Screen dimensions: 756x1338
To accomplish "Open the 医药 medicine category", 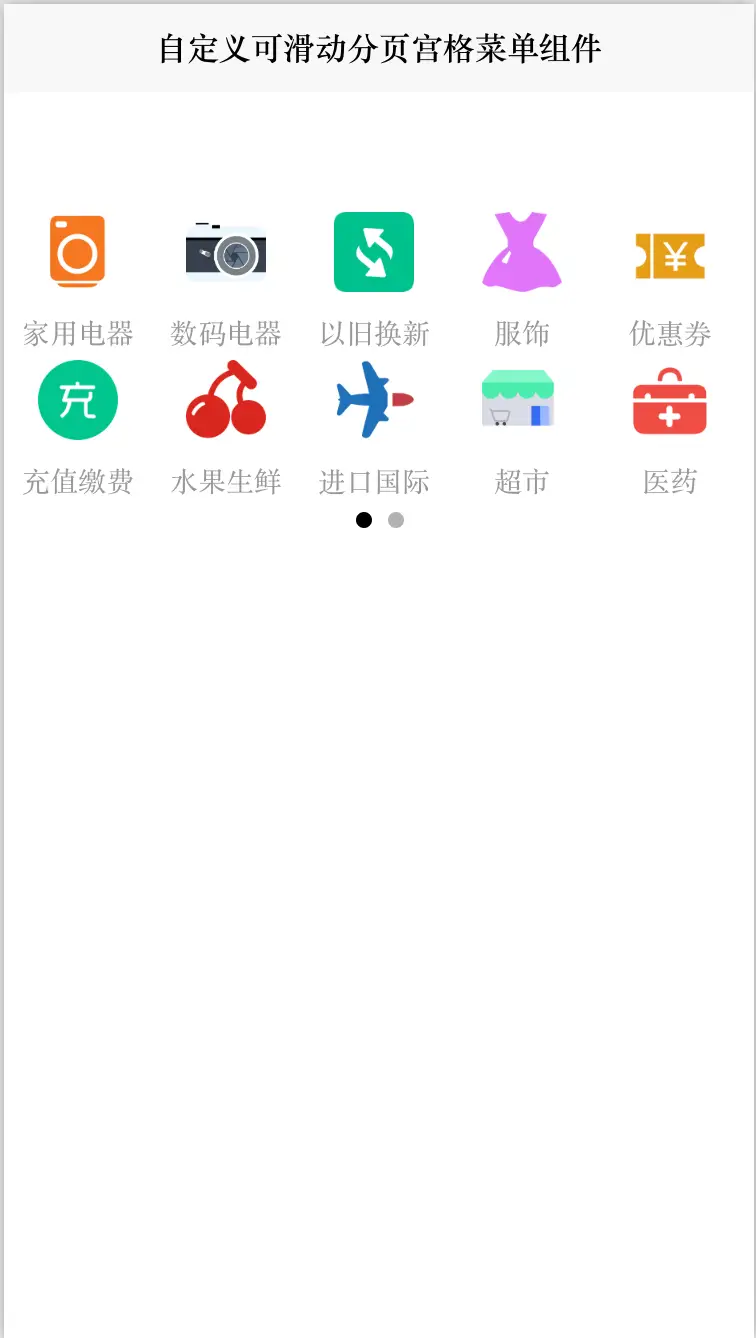I will [670, 402].
